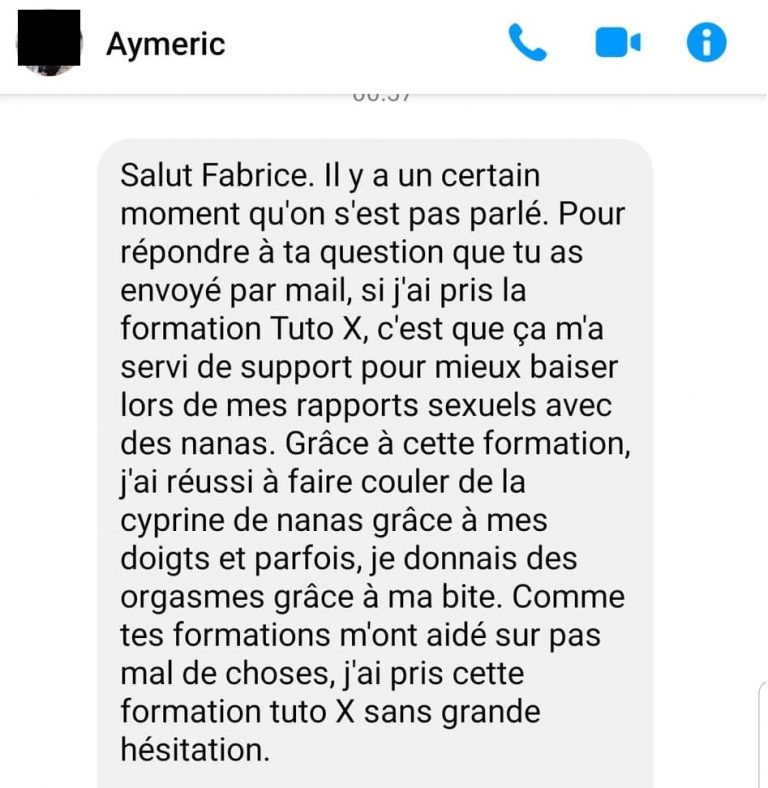
Task: Open conversation info for Aymeric
Action: (x=706, y=42)
